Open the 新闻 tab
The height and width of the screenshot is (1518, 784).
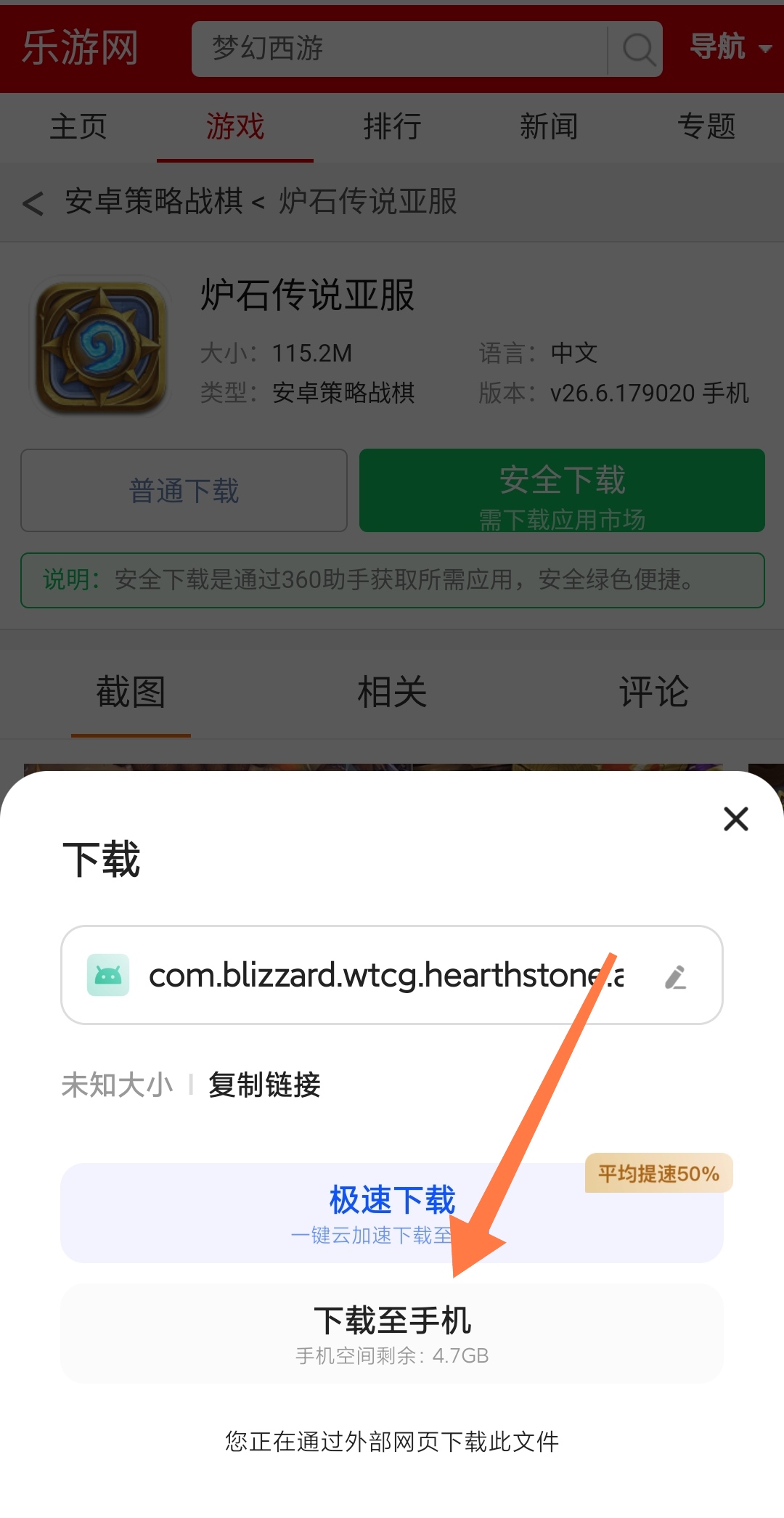click(x=549, y=127)
